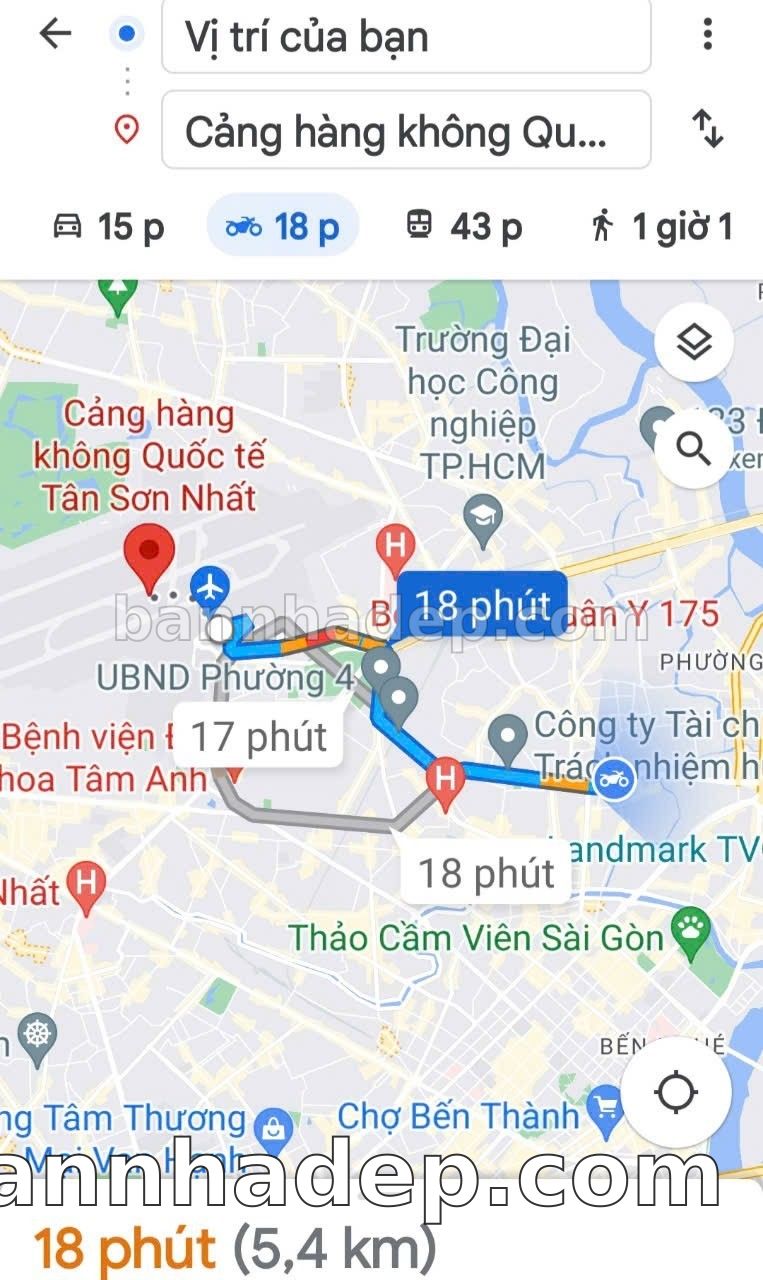Edit the starting point 'Vị trí của bạn'
The height and width of the screenshot is (1280, 763).
coord(405,37)
